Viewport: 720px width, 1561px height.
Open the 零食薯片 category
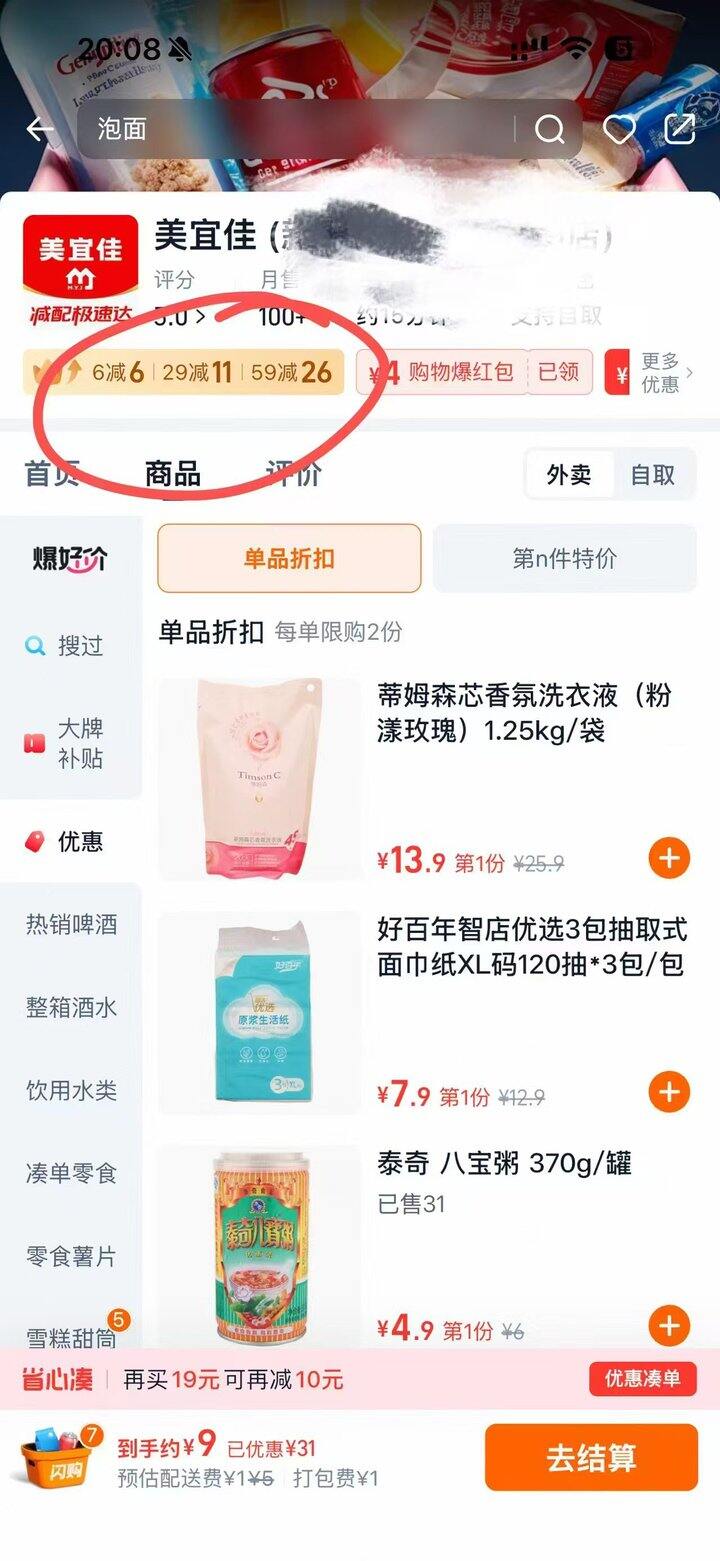click(71, 1256)
